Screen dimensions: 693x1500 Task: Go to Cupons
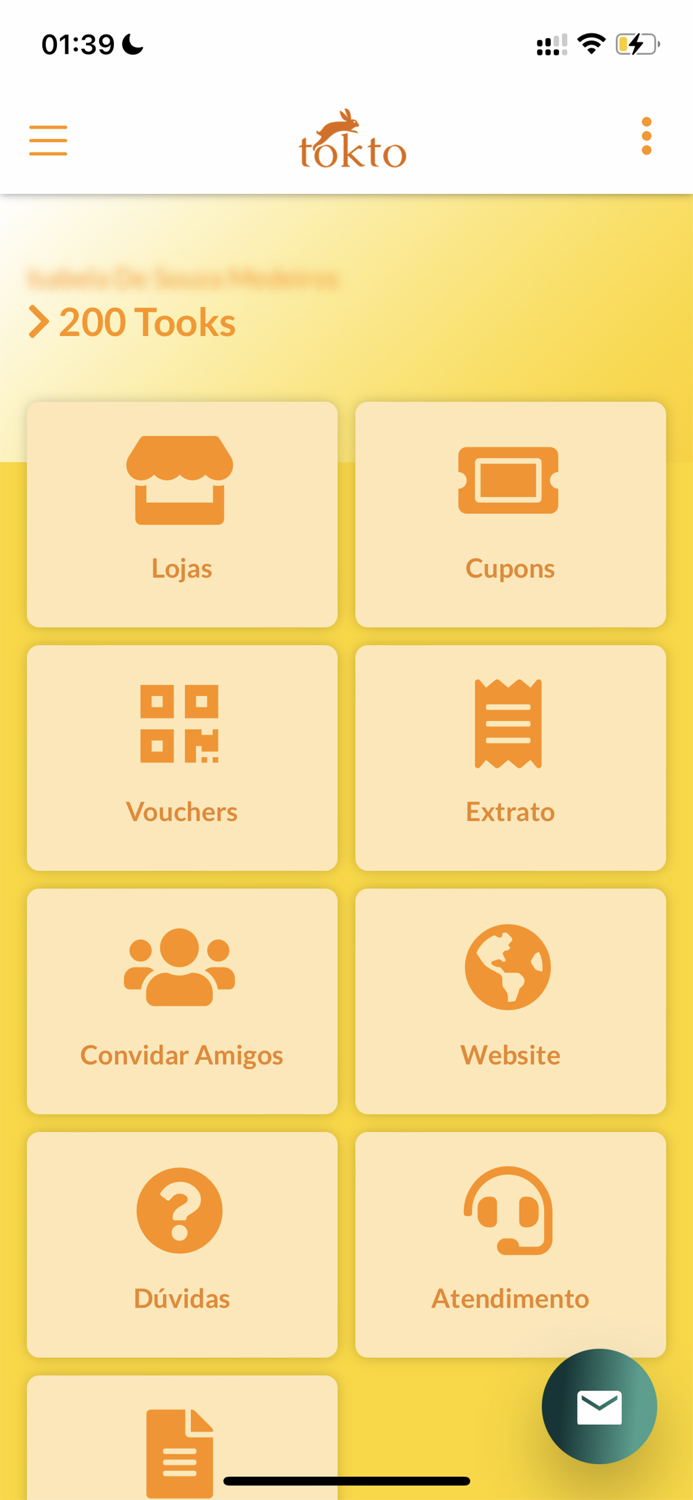coord(510,514)
